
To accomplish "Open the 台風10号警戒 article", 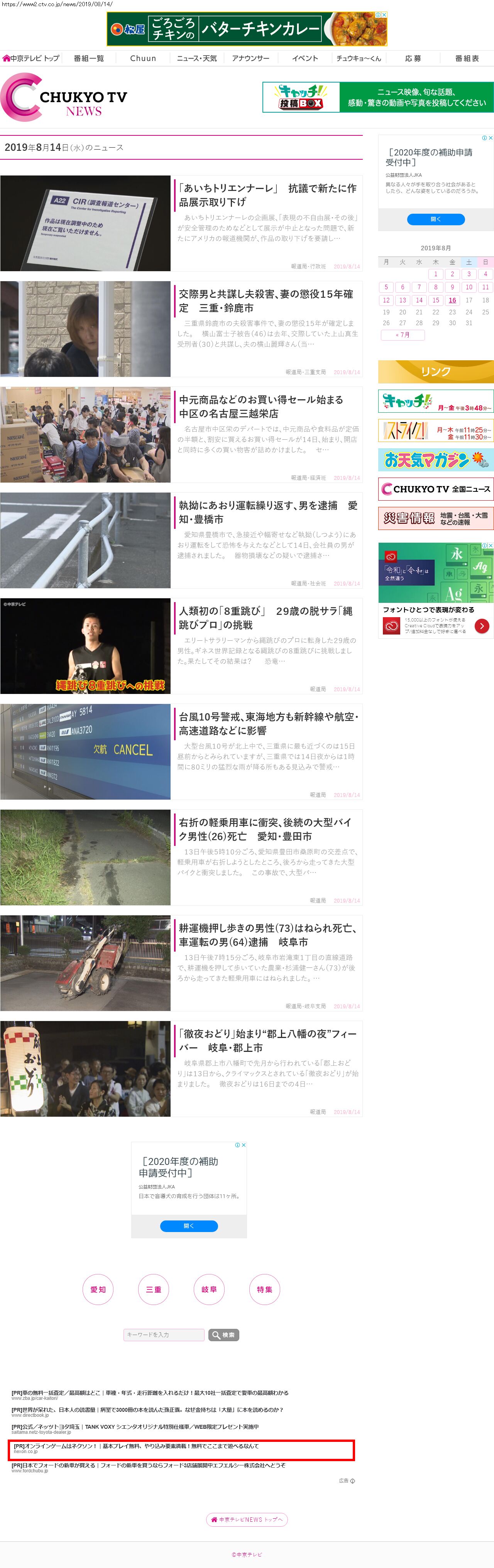I will (x=267, y=723).
